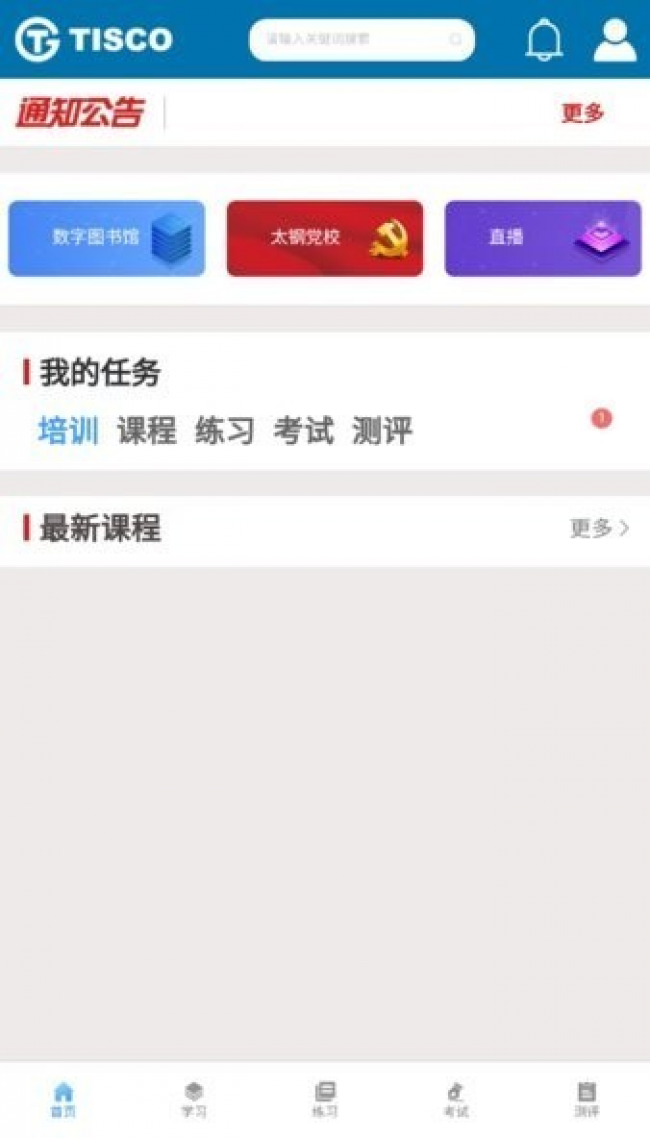
Task: Switch to the 课程 task tab
Action: point(147,431)
